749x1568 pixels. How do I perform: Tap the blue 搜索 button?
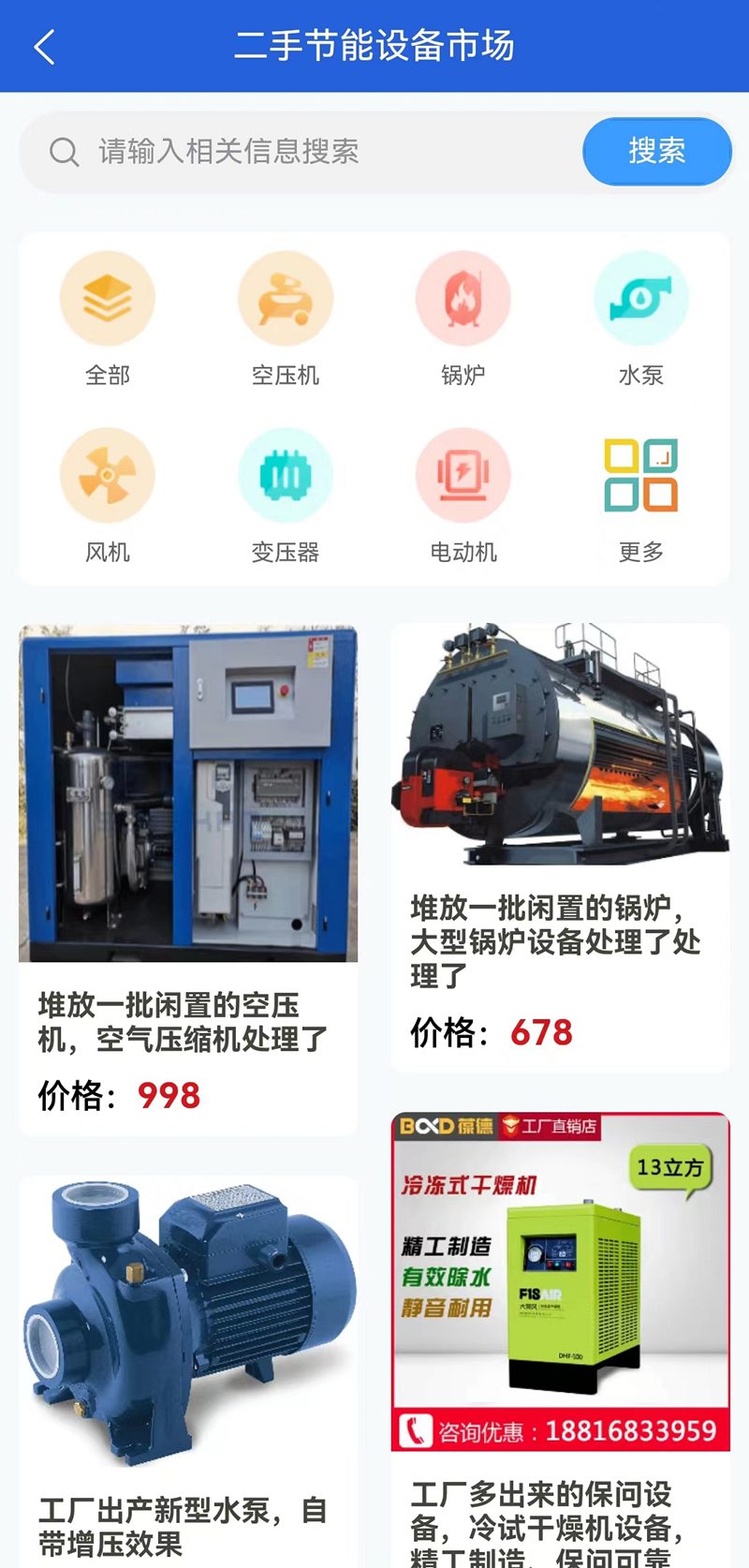[656, 152]
